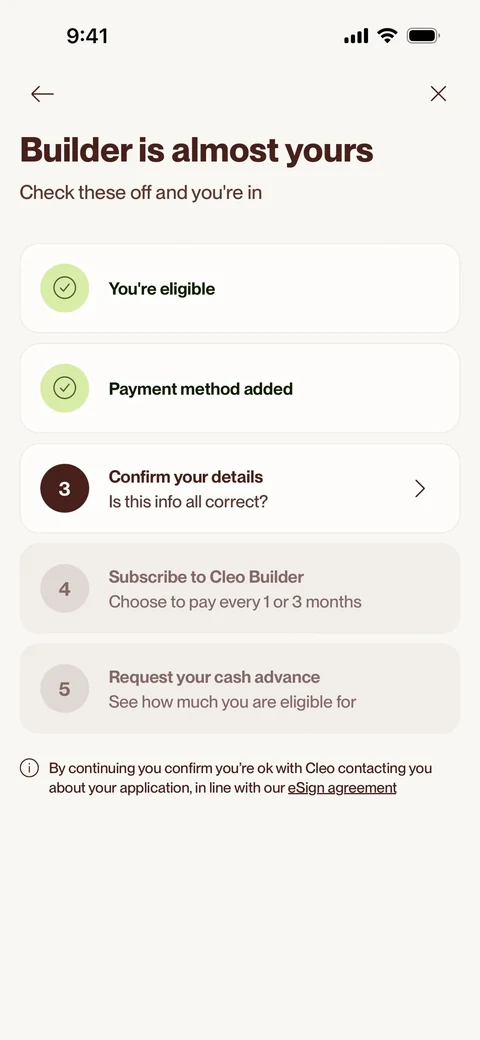Screen dimensions: 480x1040
Task: Select Subscribe to Cleo Builder step
Action: (240, 589)
